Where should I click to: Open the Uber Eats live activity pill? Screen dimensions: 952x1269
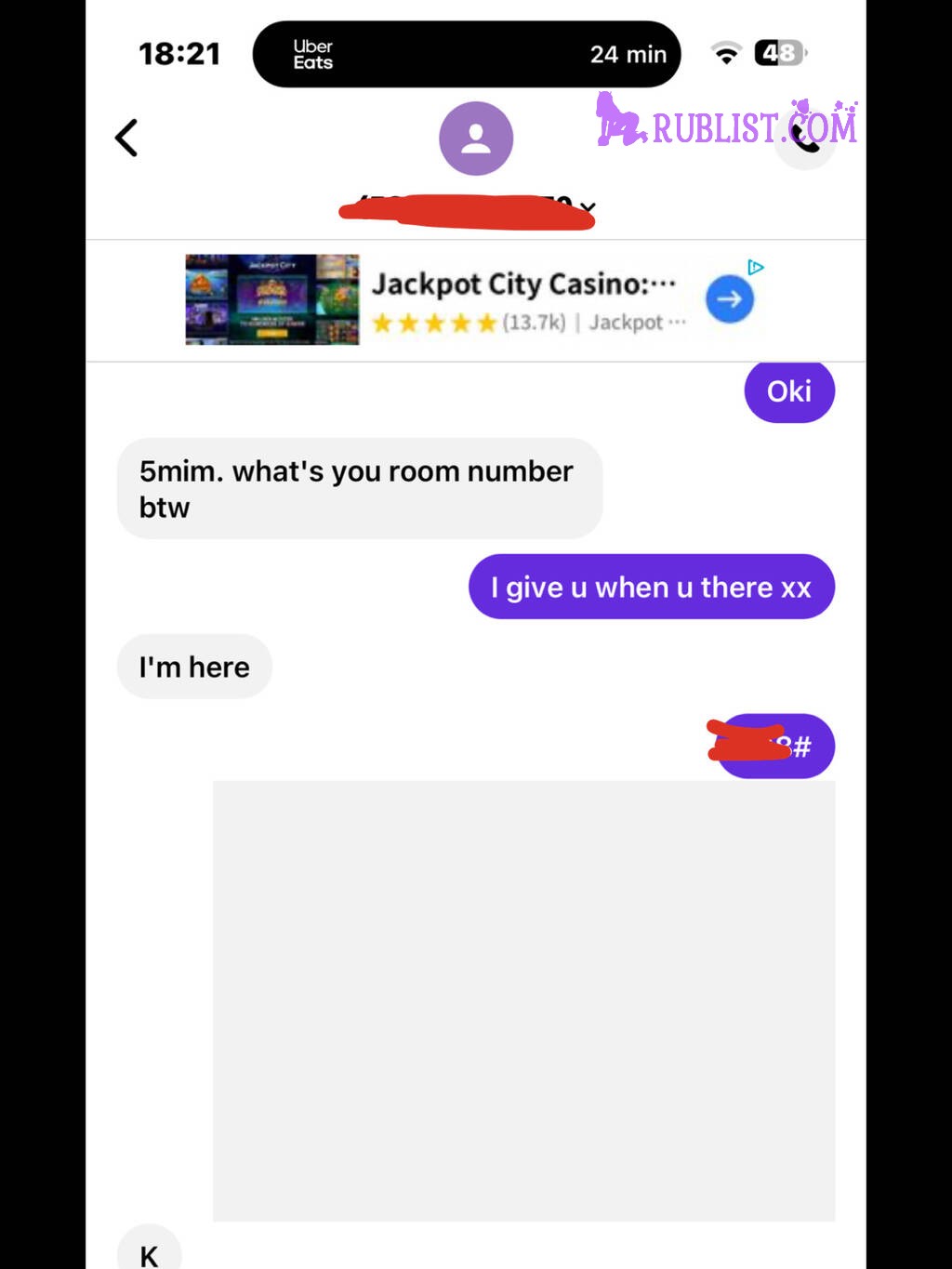pyautogui.click(x=467, y=55)
